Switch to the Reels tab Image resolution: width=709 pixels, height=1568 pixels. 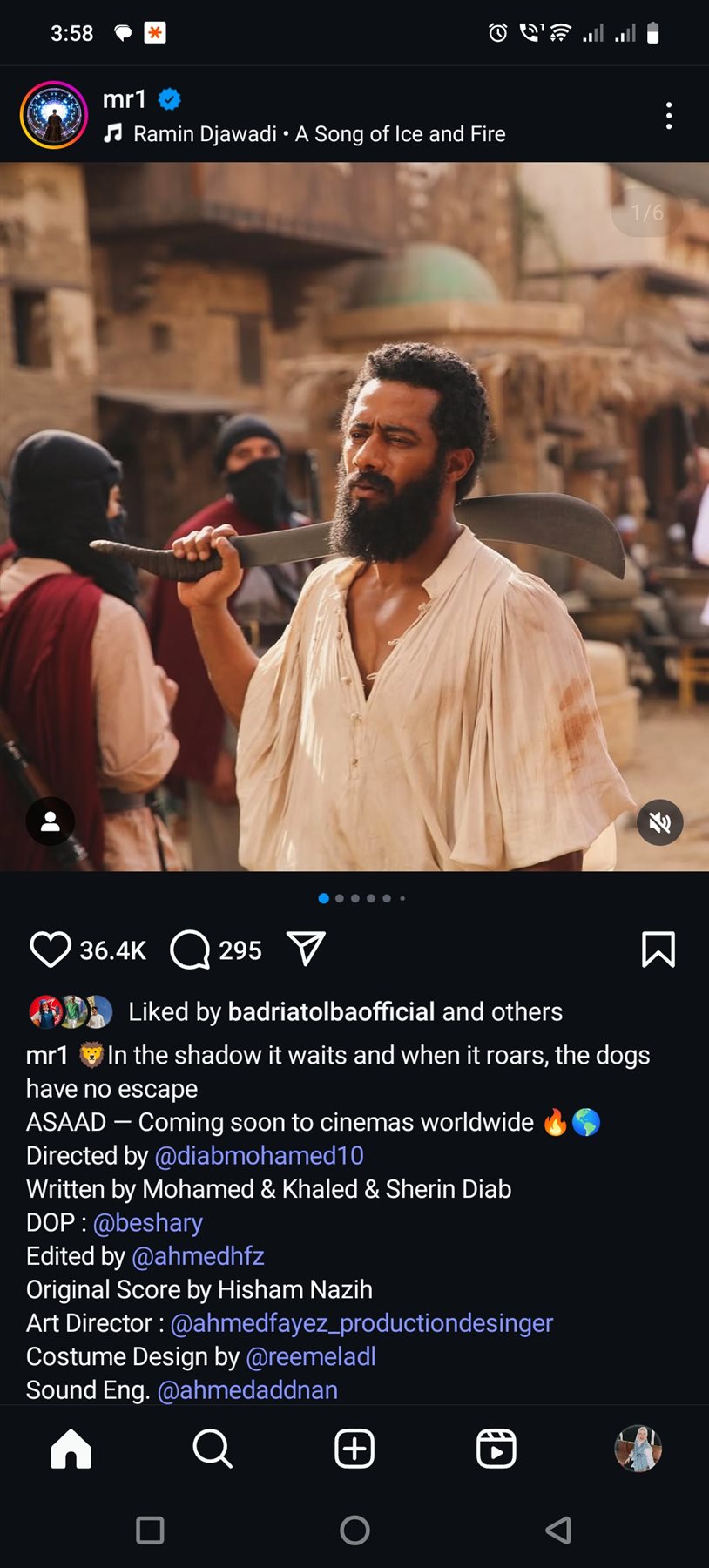(x=496, y=1450)
